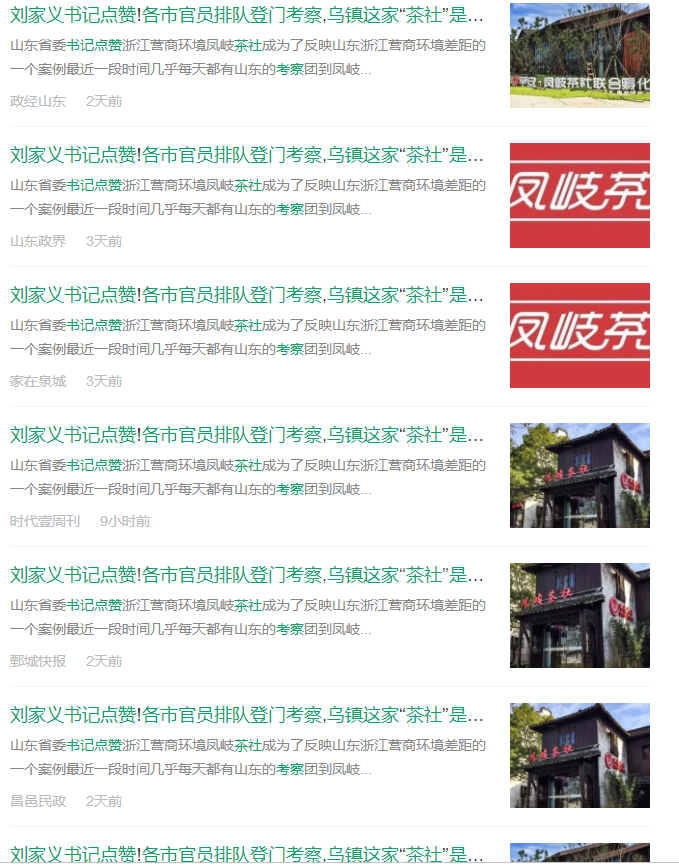This screenshot has height=867, width=679.
Task: Open the article from 鄄城快报
Action: (246, 576)
